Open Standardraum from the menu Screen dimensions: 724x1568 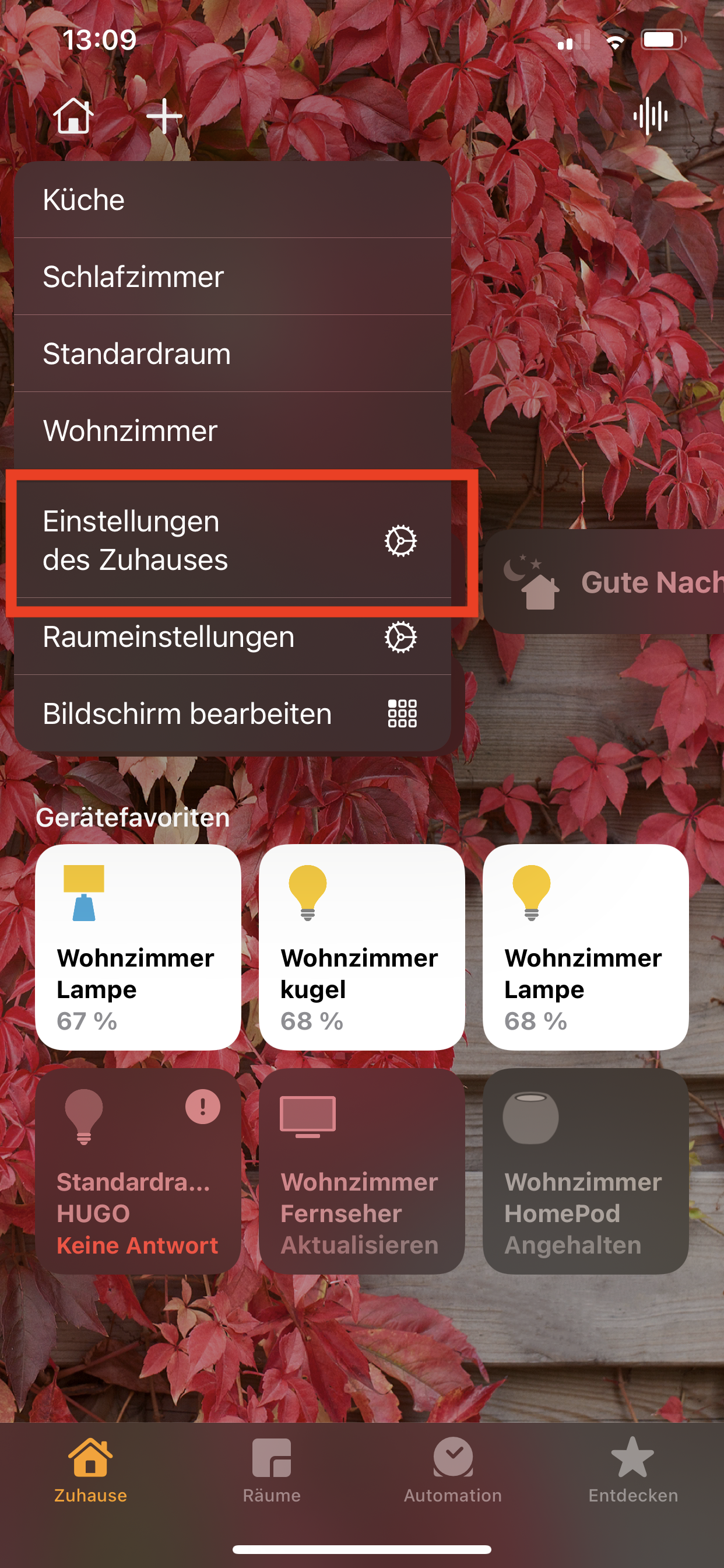tap(233, 353)
